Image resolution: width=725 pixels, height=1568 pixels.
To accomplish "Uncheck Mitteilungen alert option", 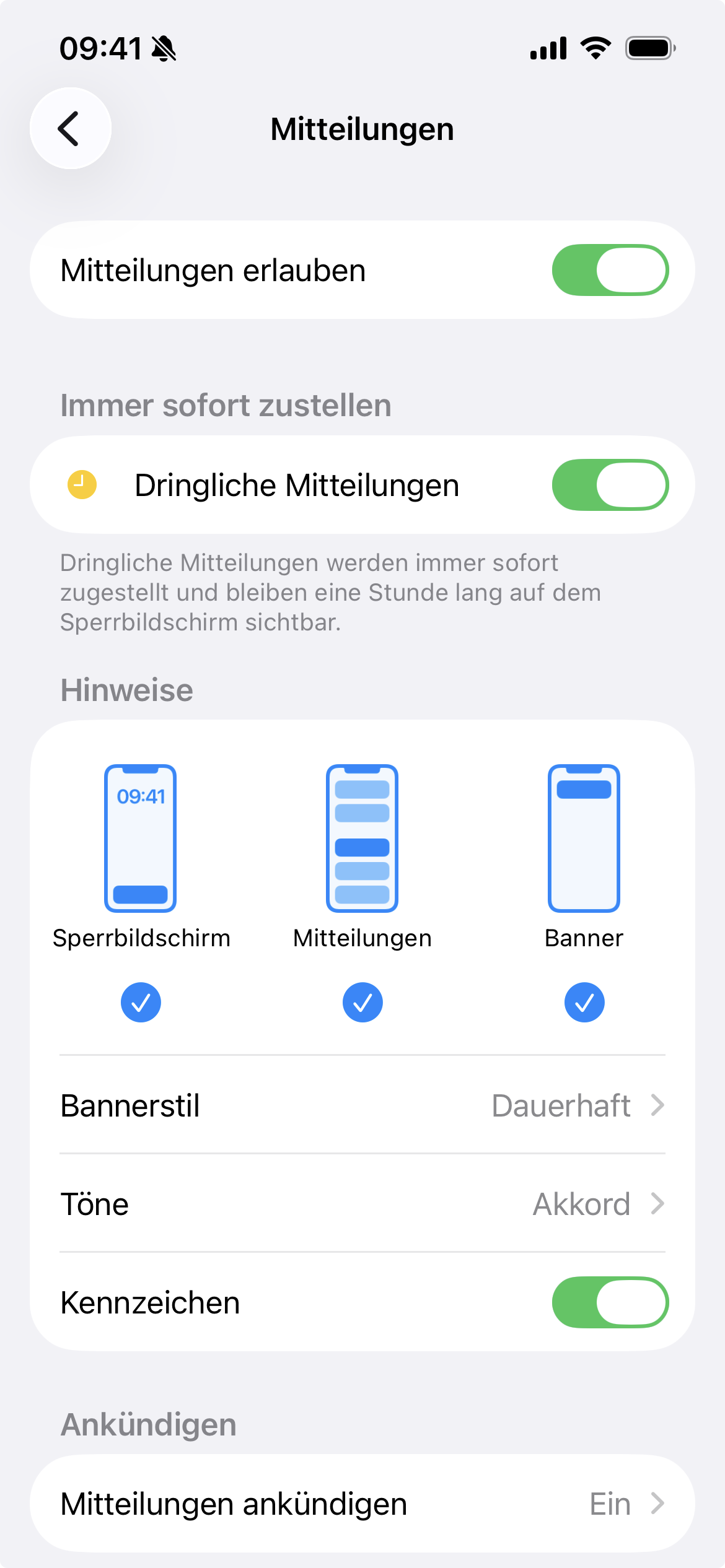I will coord(362,1002).
